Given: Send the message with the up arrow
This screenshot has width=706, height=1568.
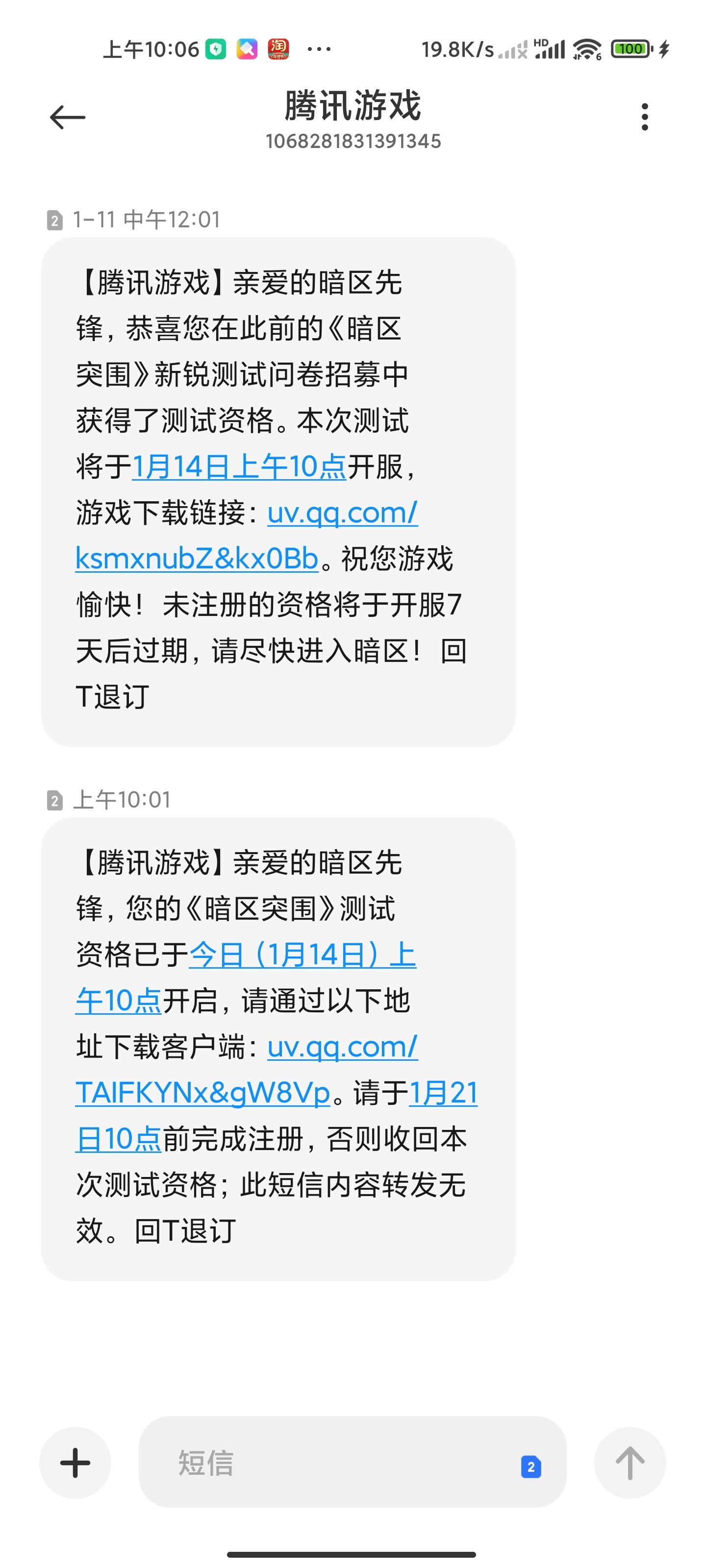Looking at the screenshot, I should point(630,1462).
